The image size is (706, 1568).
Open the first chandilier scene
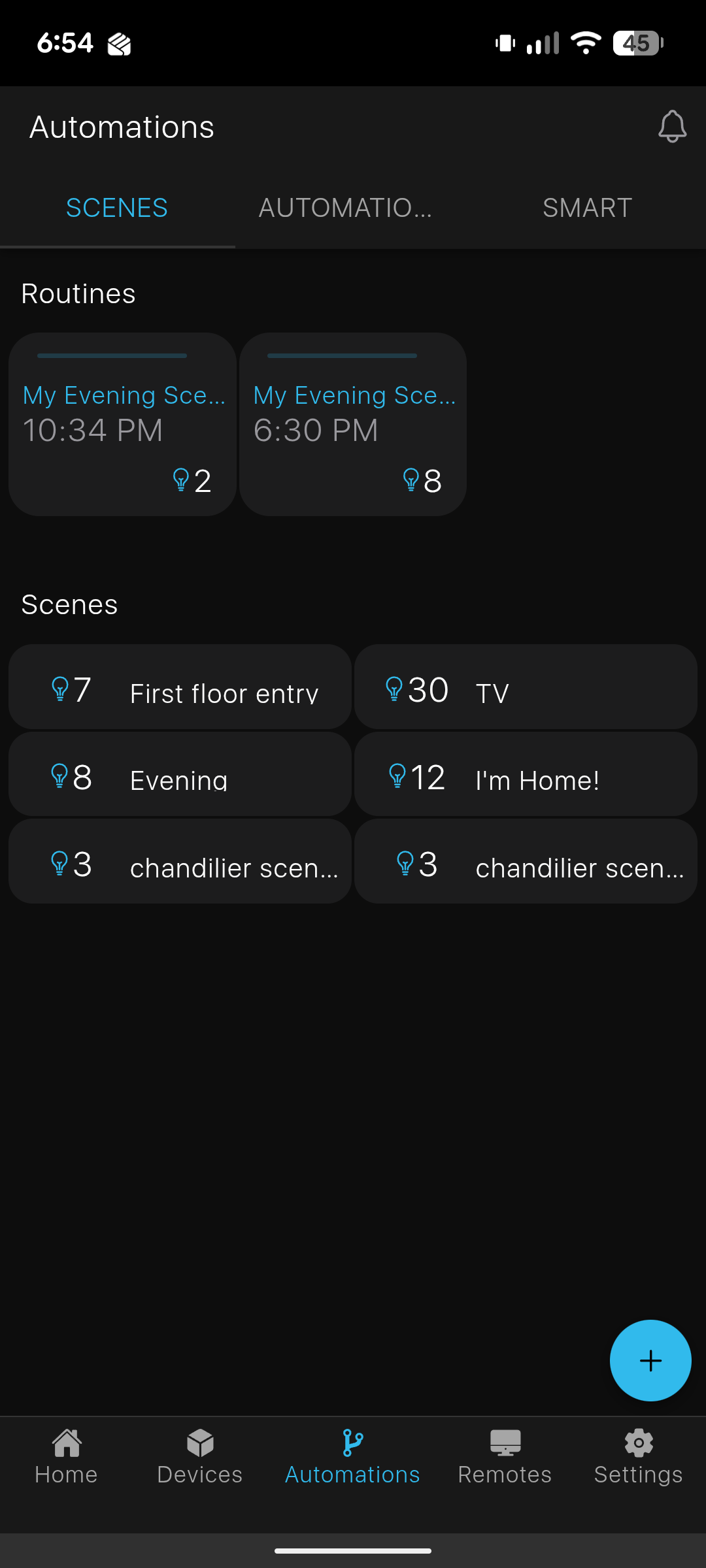(180, 861)
